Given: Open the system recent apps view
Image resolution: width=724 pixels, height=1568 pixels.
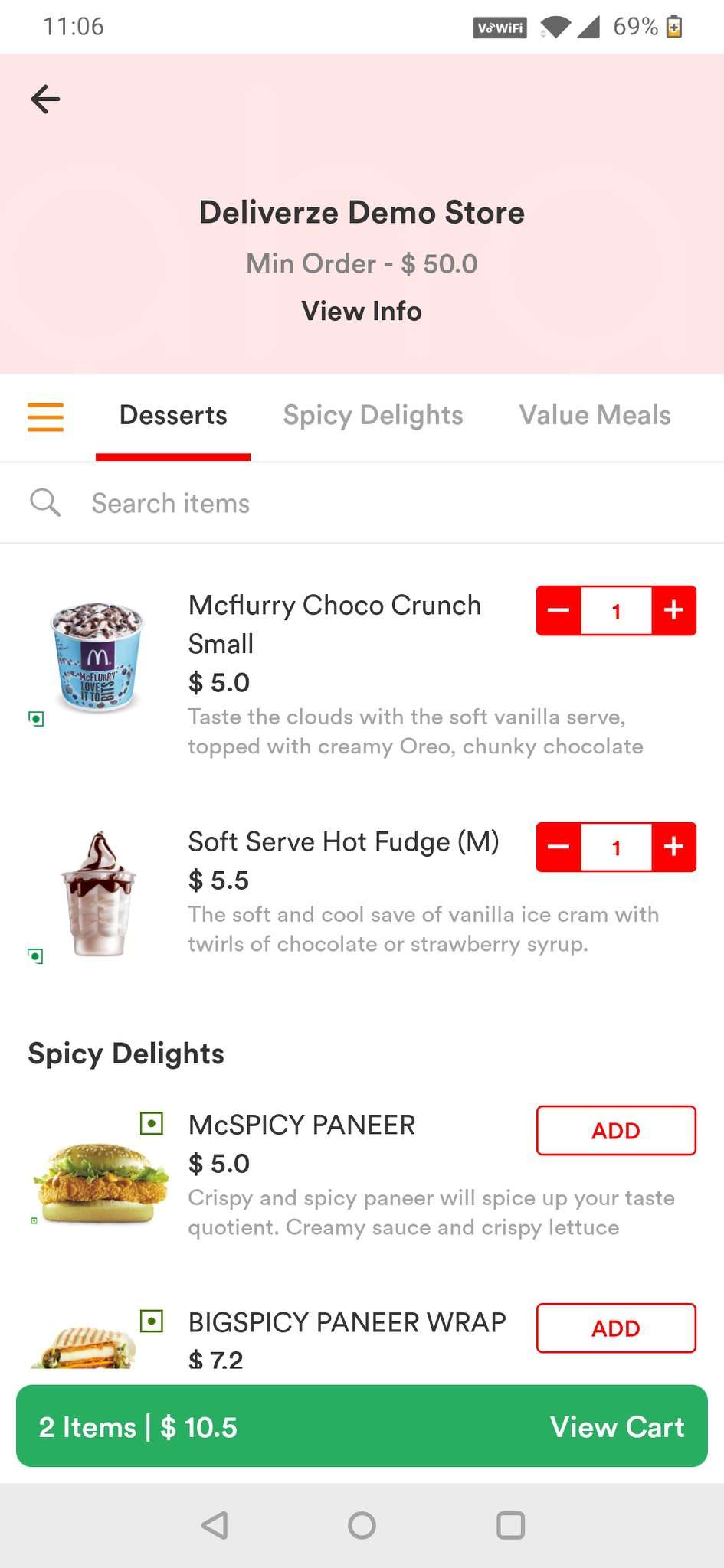Looking at the screenshot, I should point(510,1525).
